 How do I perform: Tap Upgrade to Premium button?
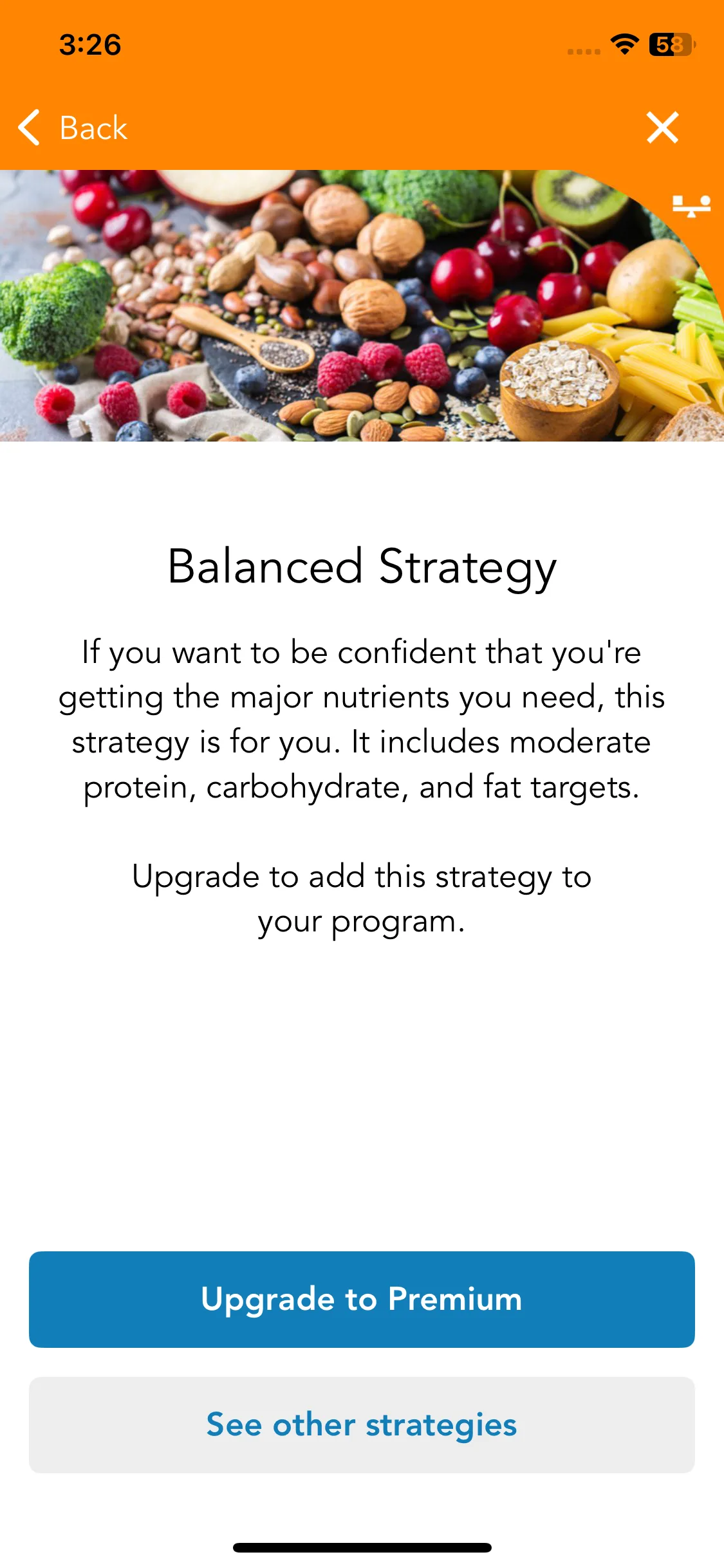click(362, 1299)
